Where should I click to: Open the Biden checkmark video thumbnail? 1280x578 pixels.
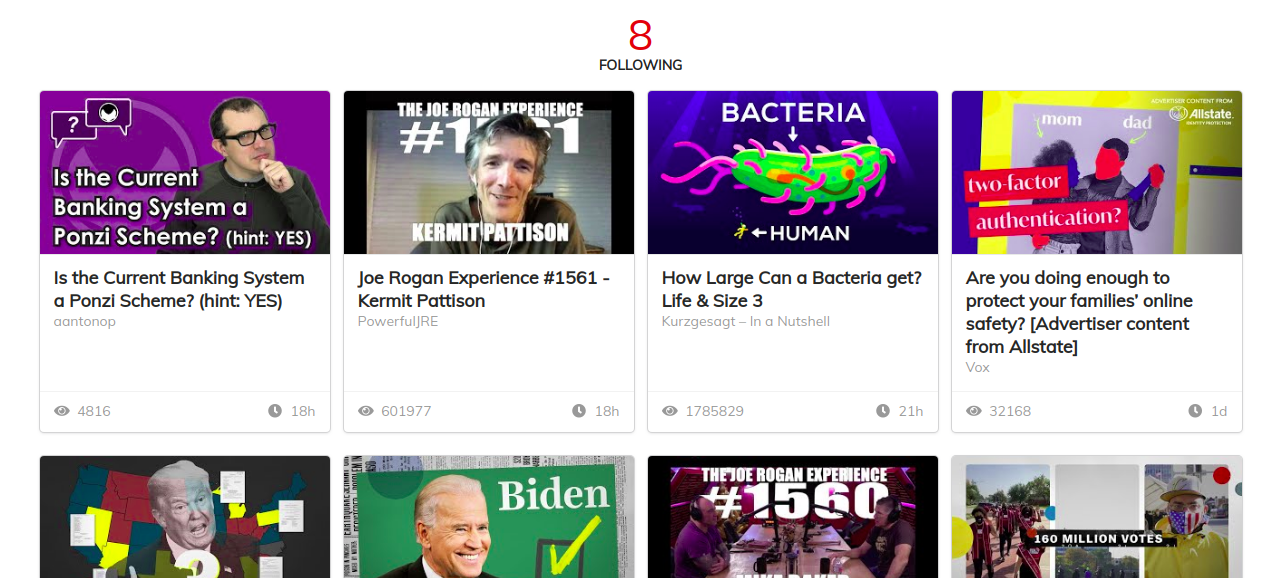point(489,517)
